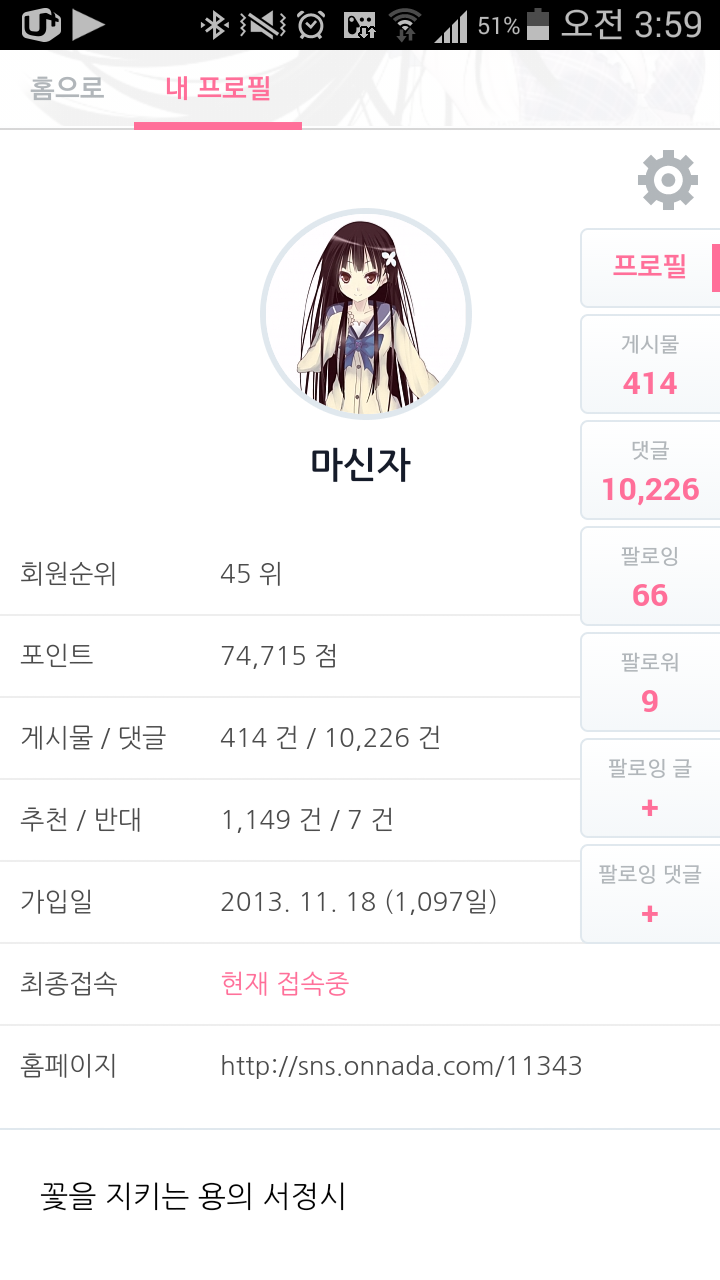The height and width of the screenshot is (1280, 720).
Task: Open the 게시물 414 list
Action: coord(650,365)
